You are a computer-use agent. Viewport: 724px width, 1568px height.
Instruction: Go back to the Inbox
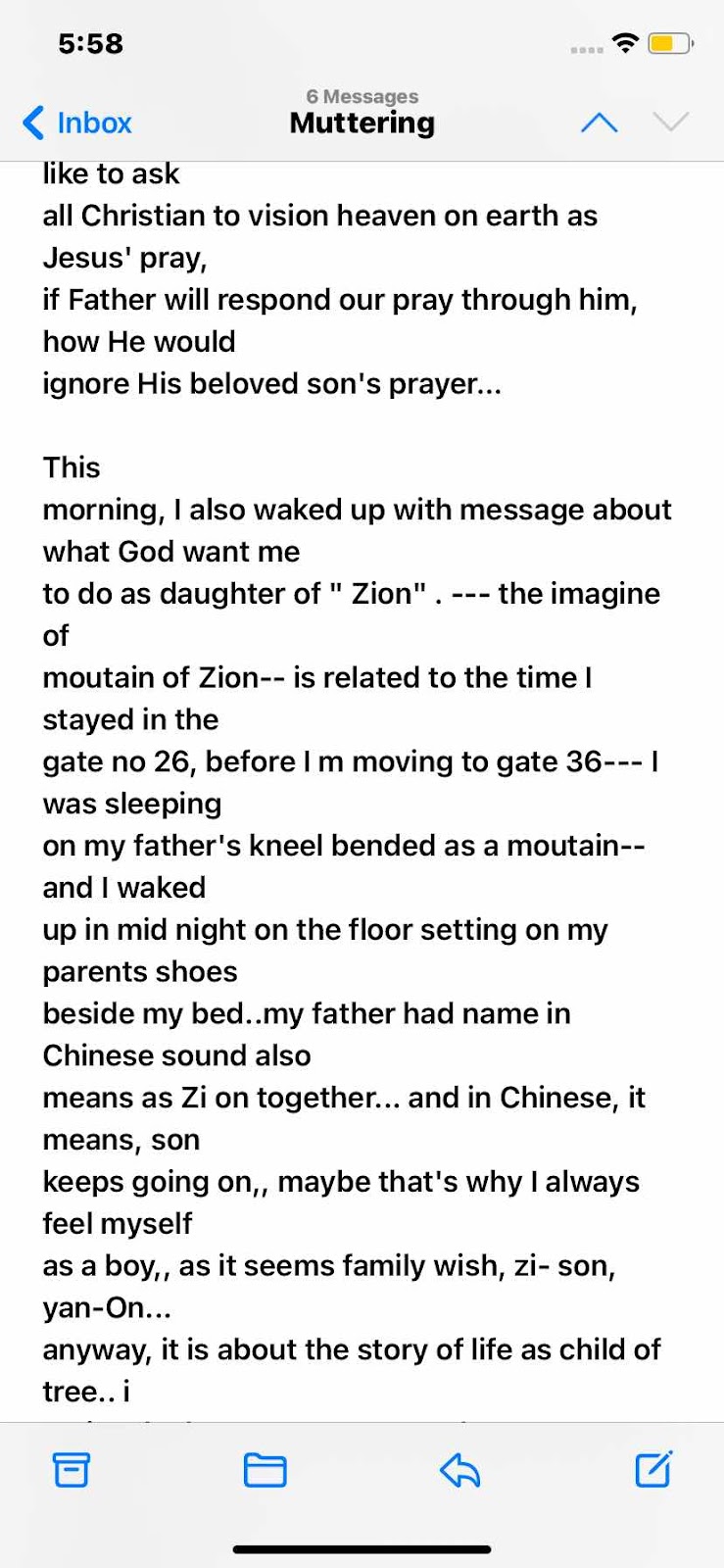[76, 122]
